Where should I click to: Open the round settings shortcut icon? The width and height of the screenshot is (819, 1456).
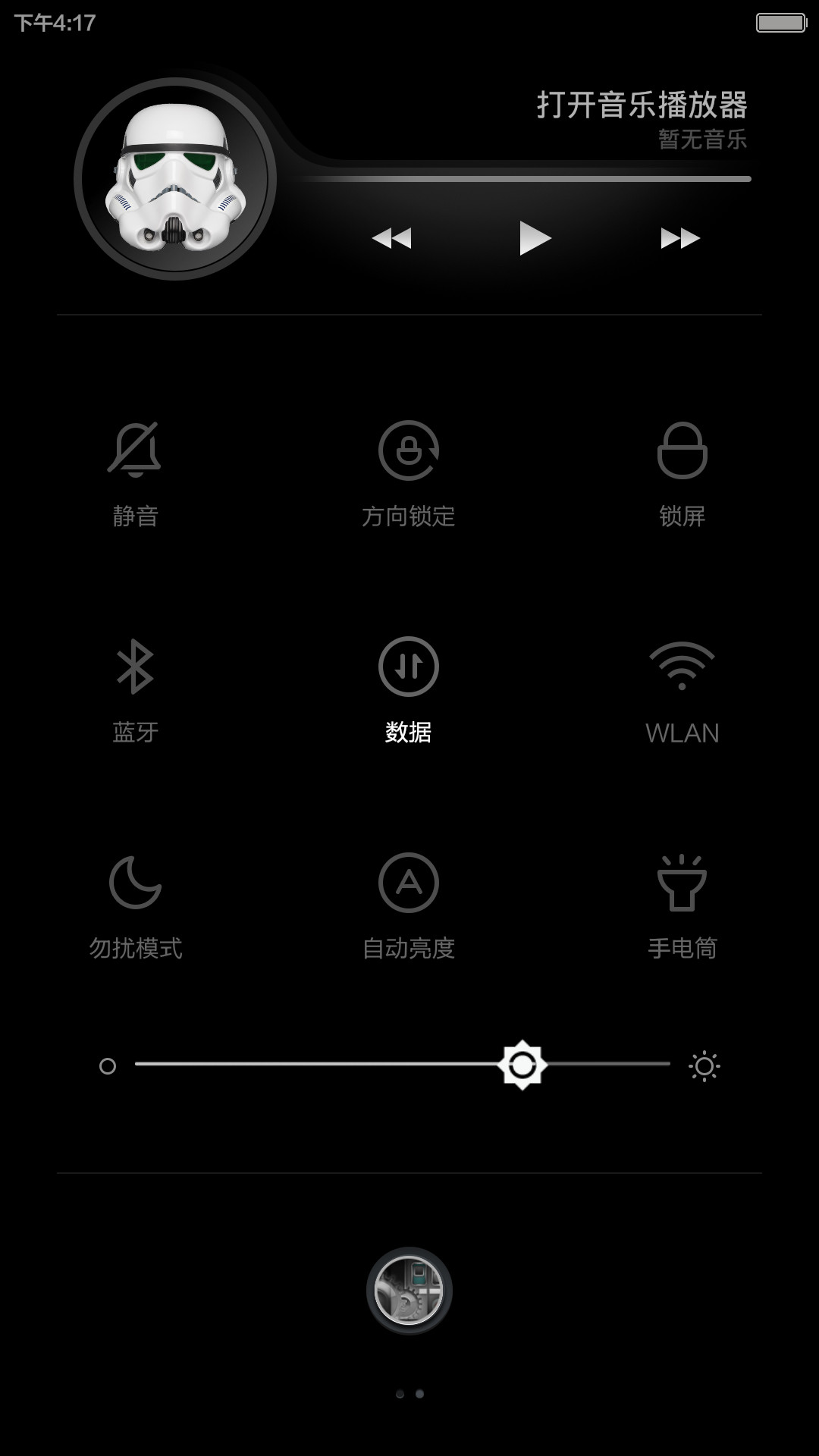pyautogui.click(x=409, y=1291)
